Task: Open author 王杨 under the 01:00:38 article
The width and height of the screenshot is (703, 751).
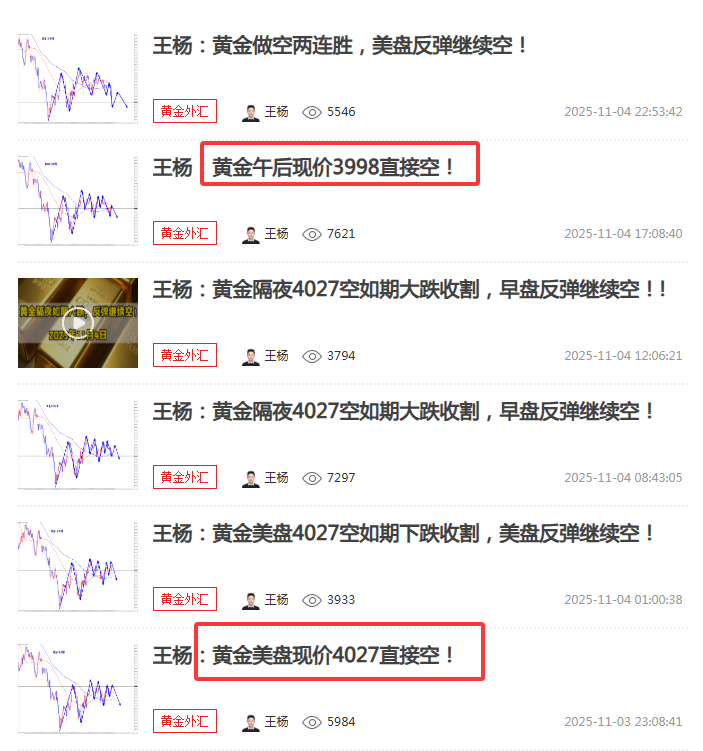Action: 266,600
